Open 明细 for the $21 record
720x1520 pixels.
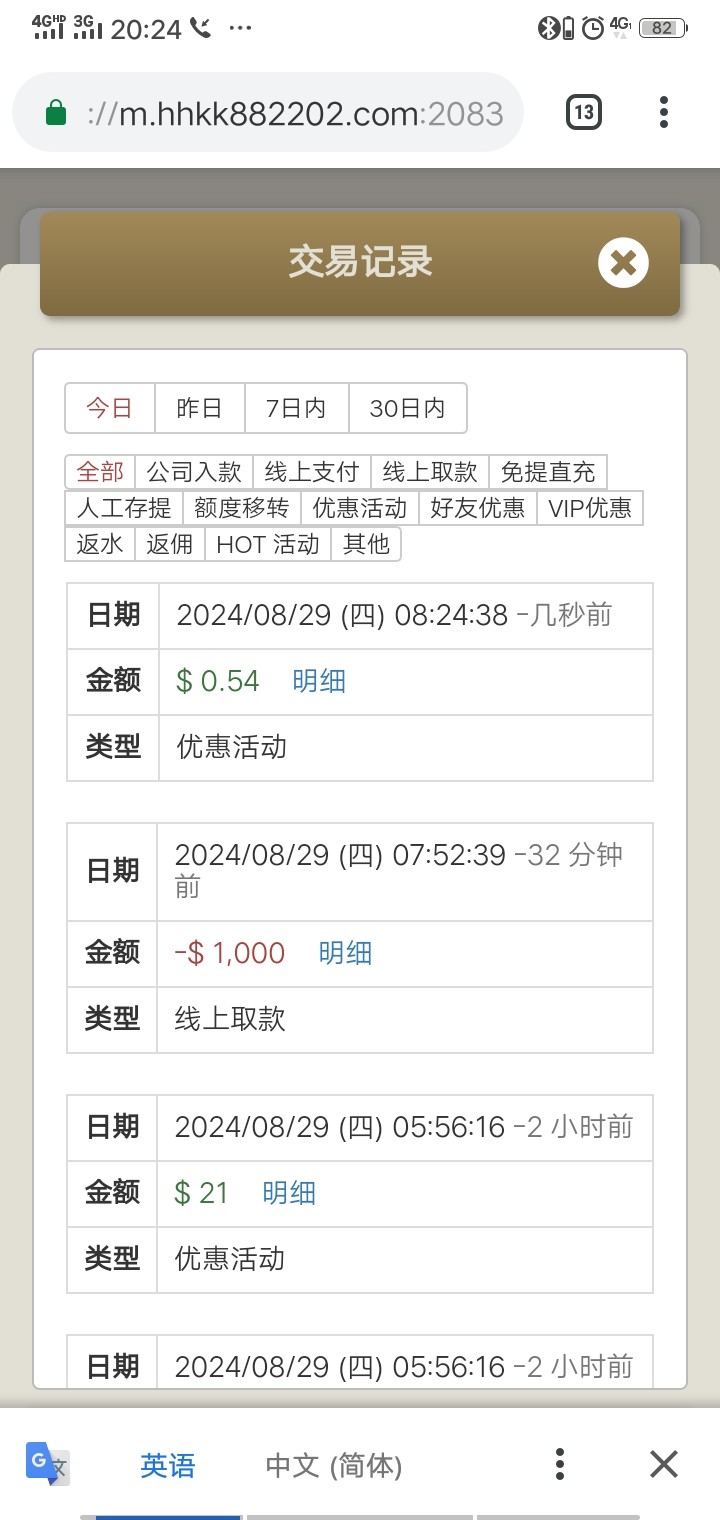289,1193
